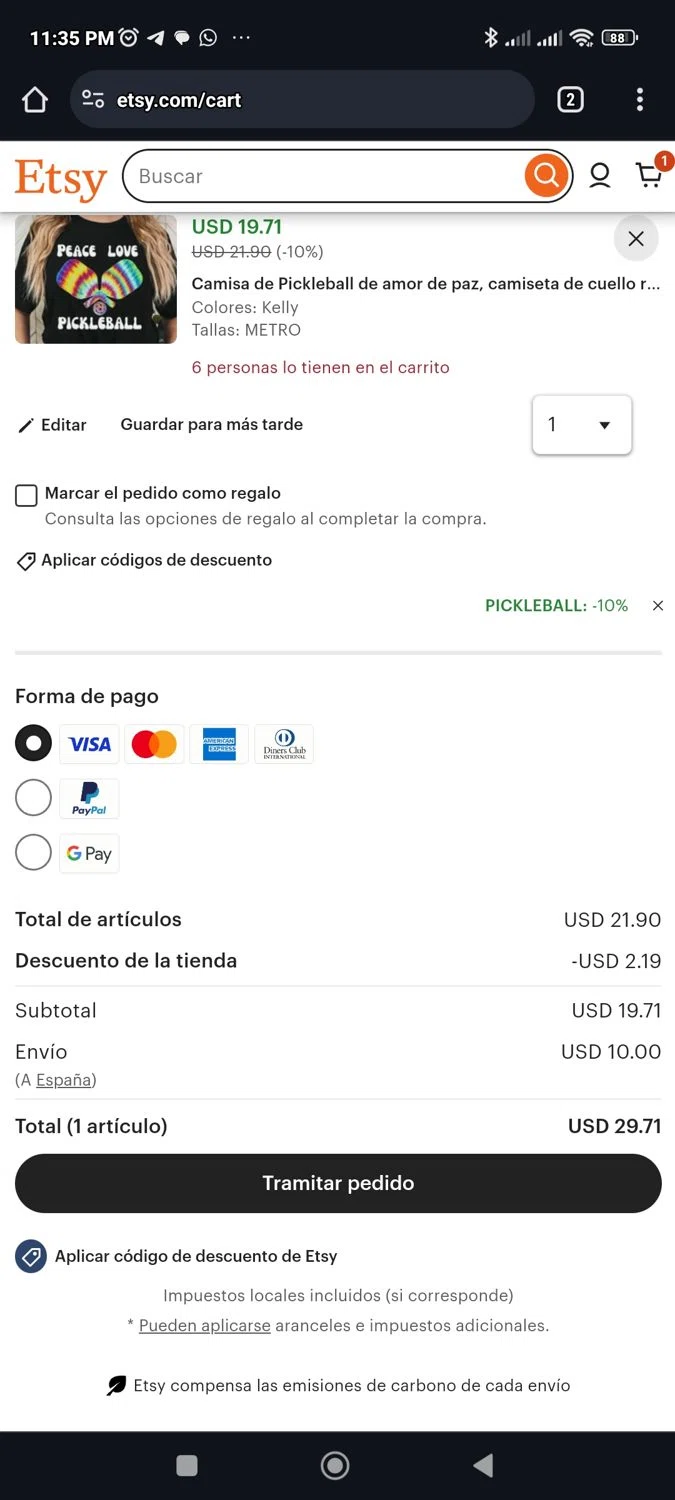Tap the browser home icon
Image resolution: width=675 pixels, height=1500 pixels.
pos(35,100)
